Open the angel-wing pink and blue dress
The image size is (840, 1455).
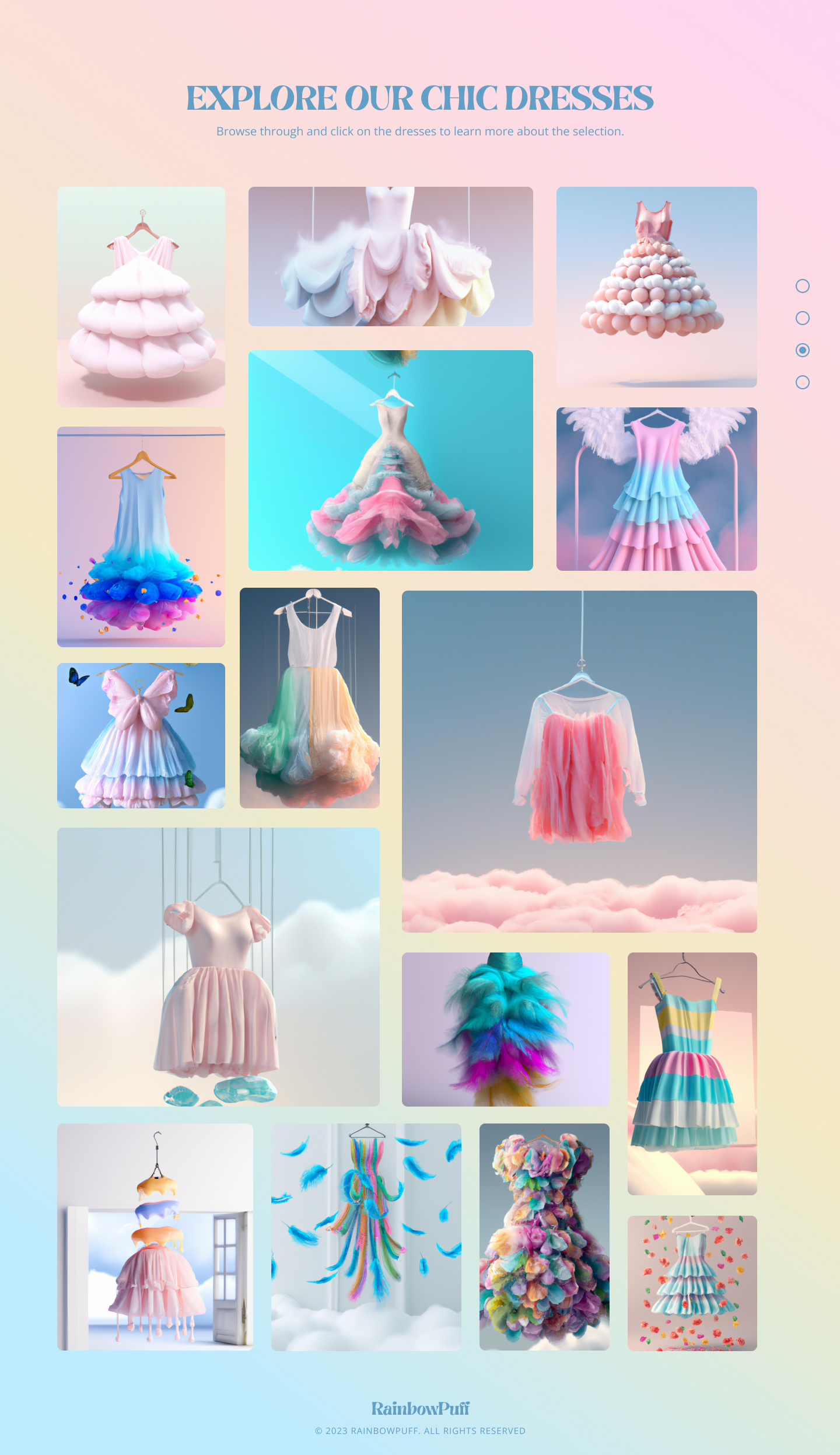click(x=656, y=489)
